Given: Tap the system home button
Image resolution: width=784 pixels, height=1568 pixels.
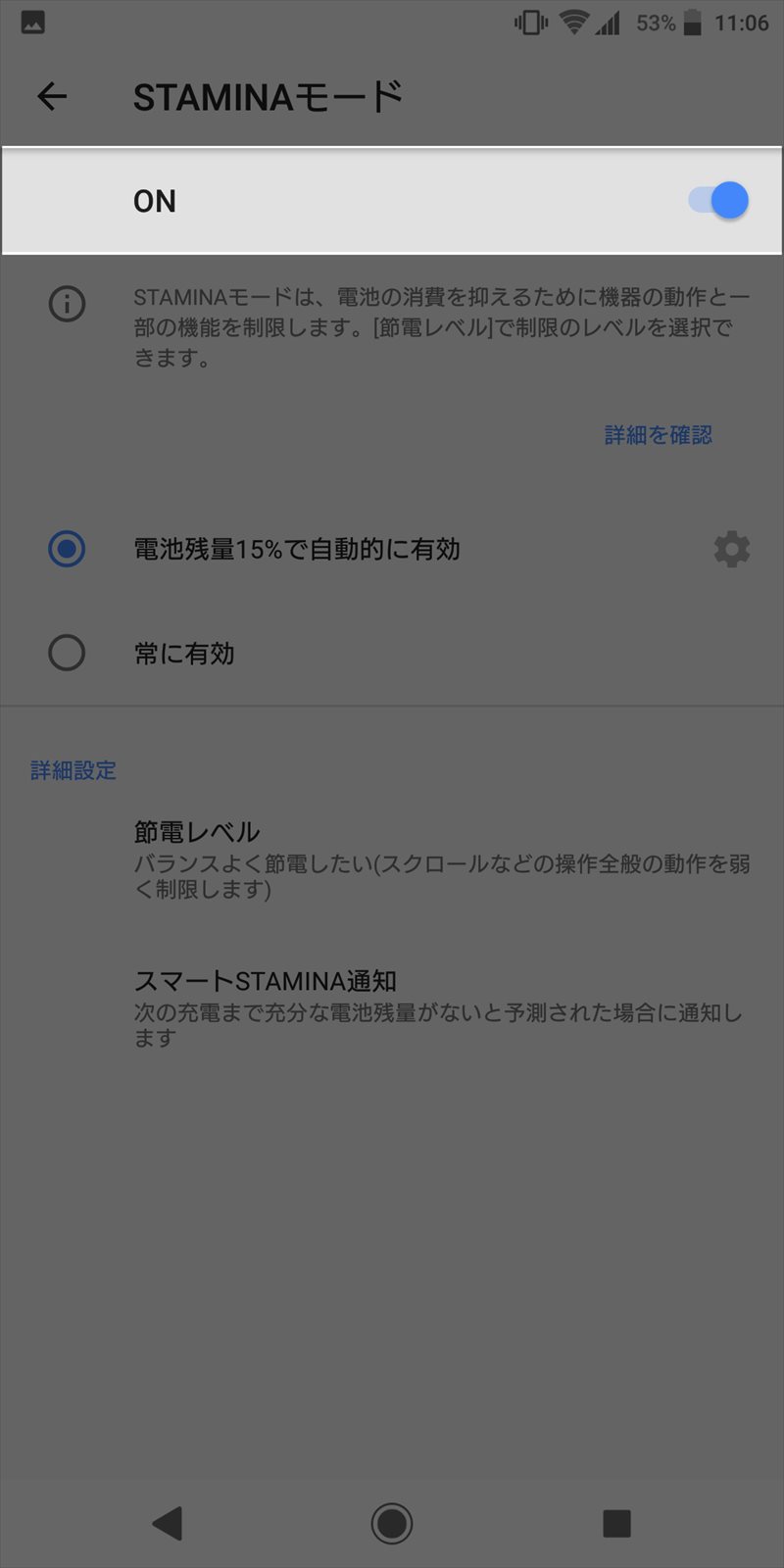Looking at the screenshot, I should coord(392,1523).
